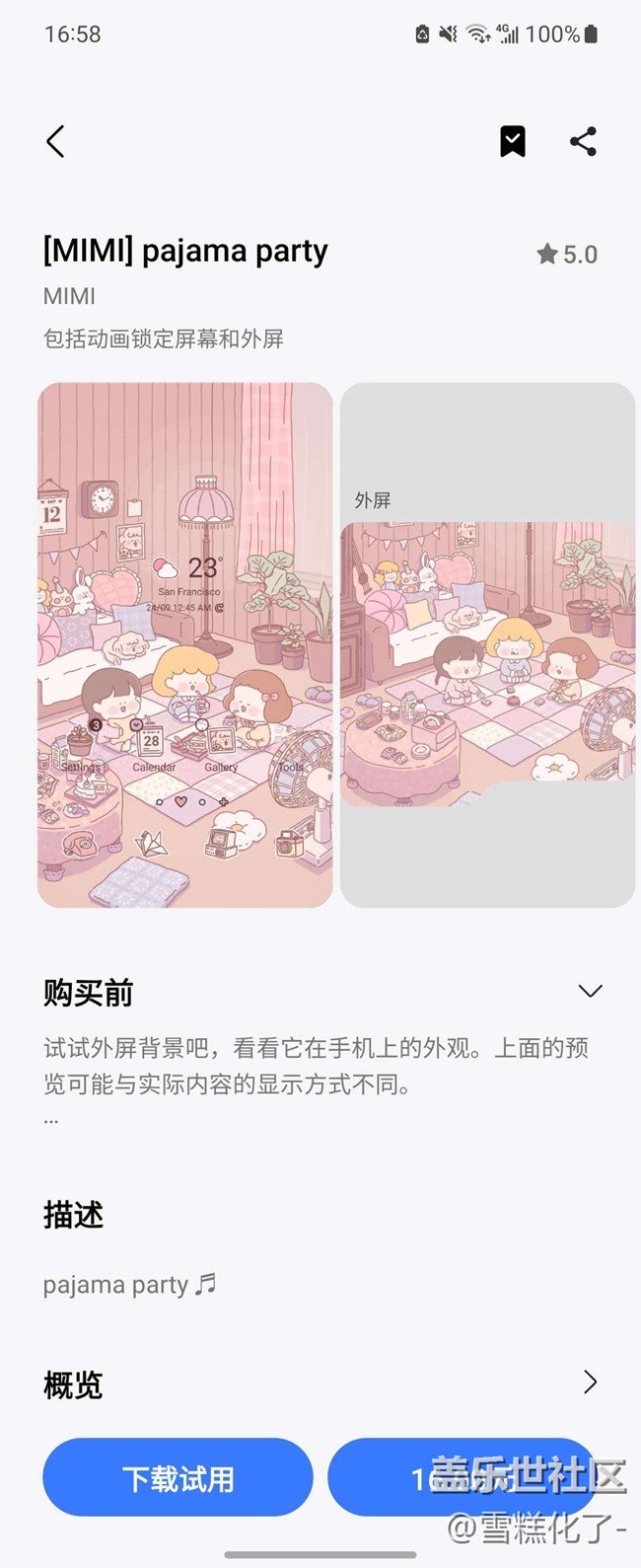Expand the 购买前 section

(590, 992)
